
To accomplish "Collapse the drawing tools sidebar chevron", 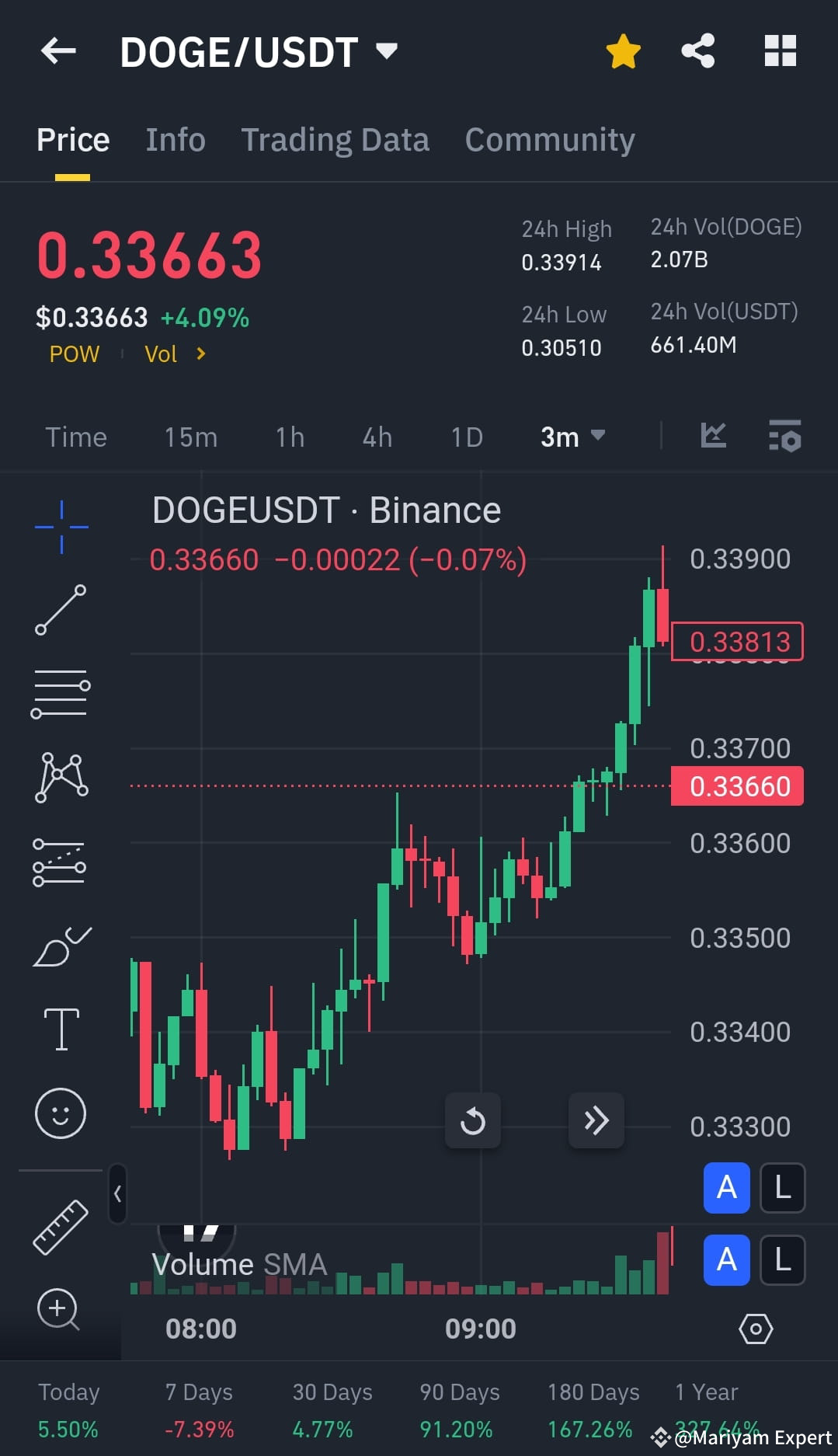I will click(x=116, y=1194).
